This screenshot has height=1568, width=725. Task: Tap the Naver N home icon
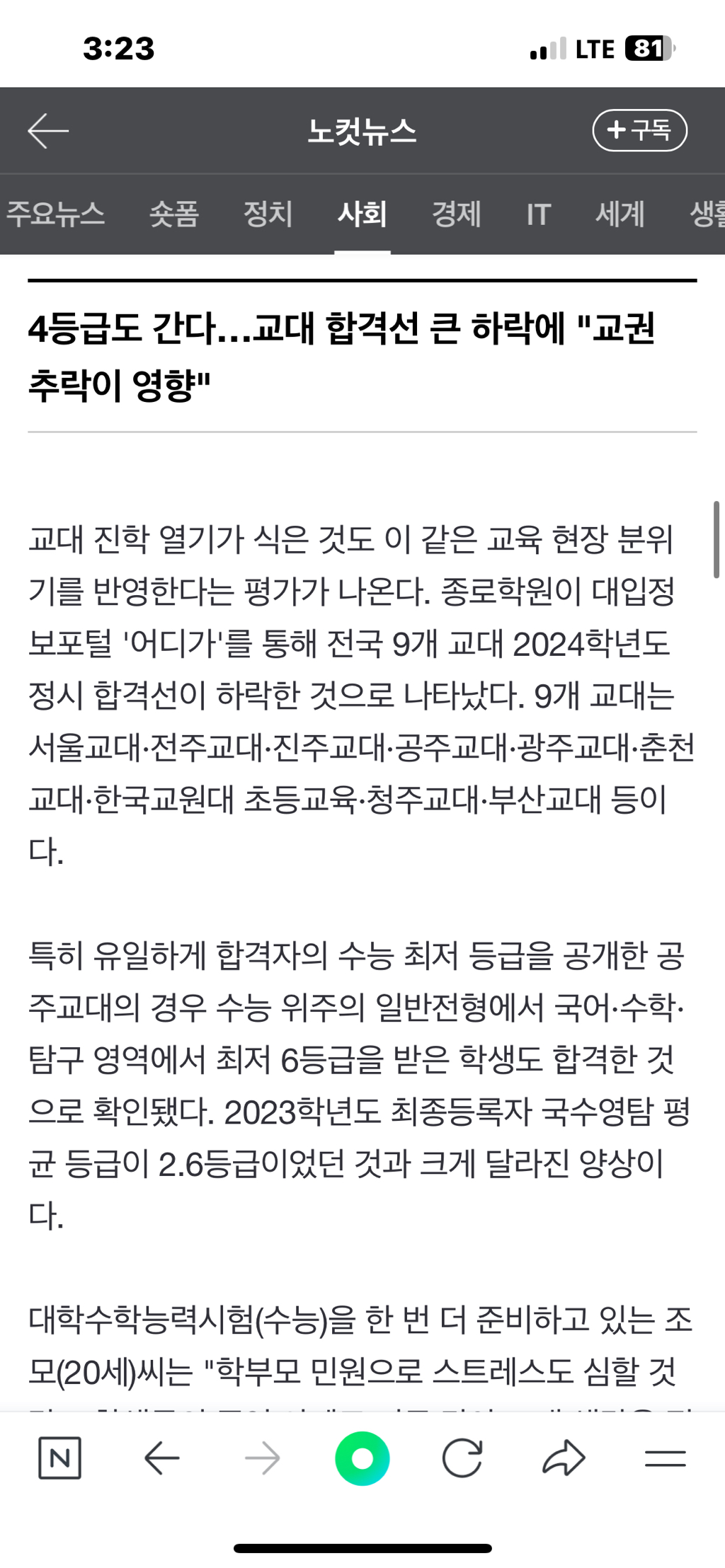tap(59, 1458)
